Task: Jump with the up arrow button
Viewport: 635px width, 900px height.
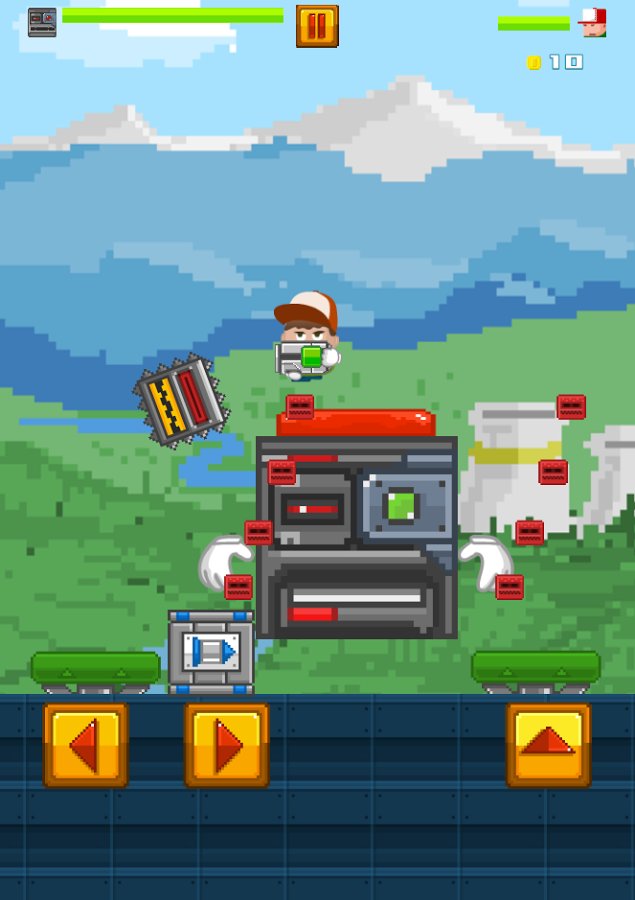Action: coord(548,745)
